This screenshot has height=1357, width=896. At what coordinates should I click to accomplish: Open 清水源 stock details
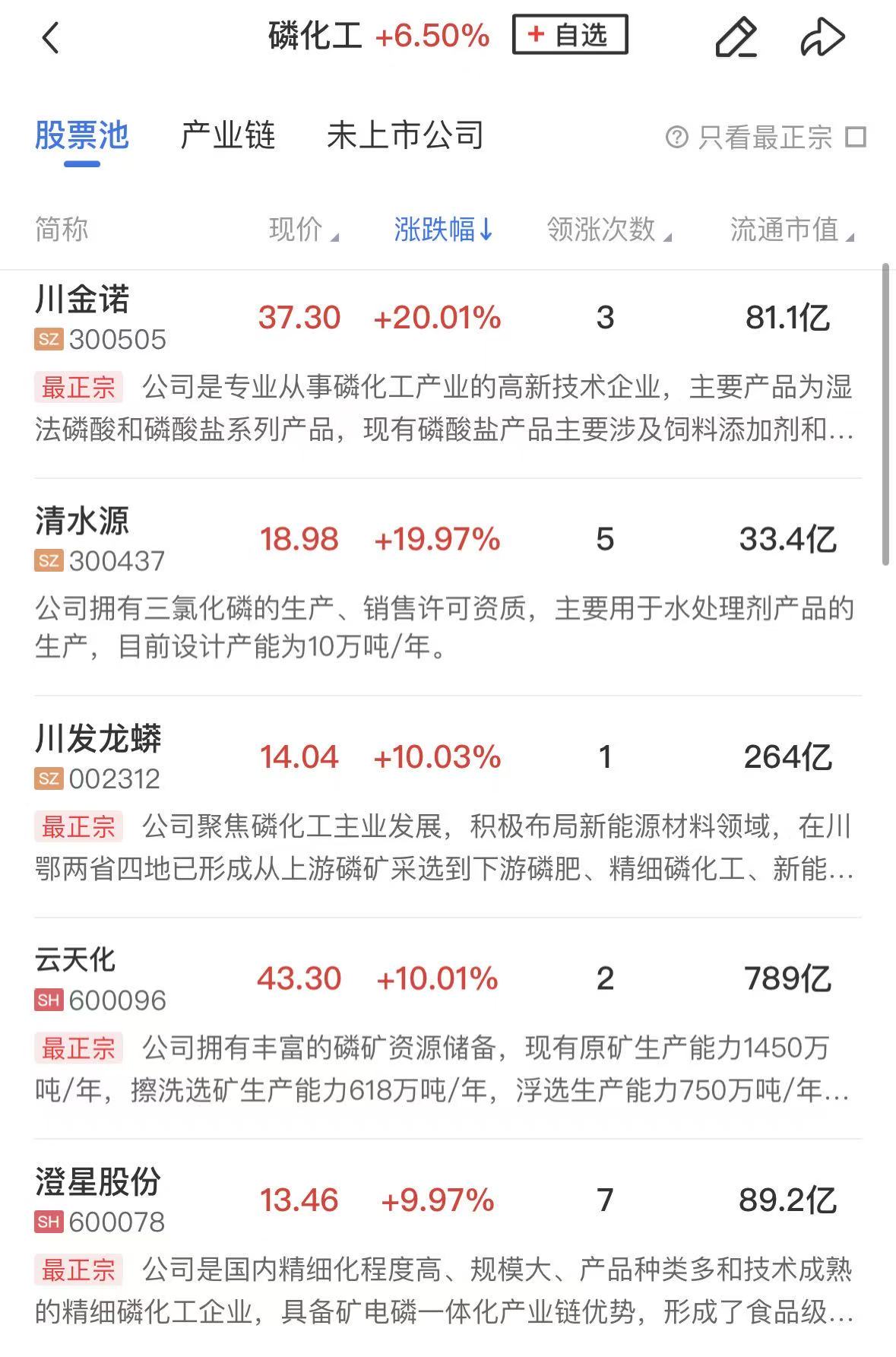(x=82, y=522)
